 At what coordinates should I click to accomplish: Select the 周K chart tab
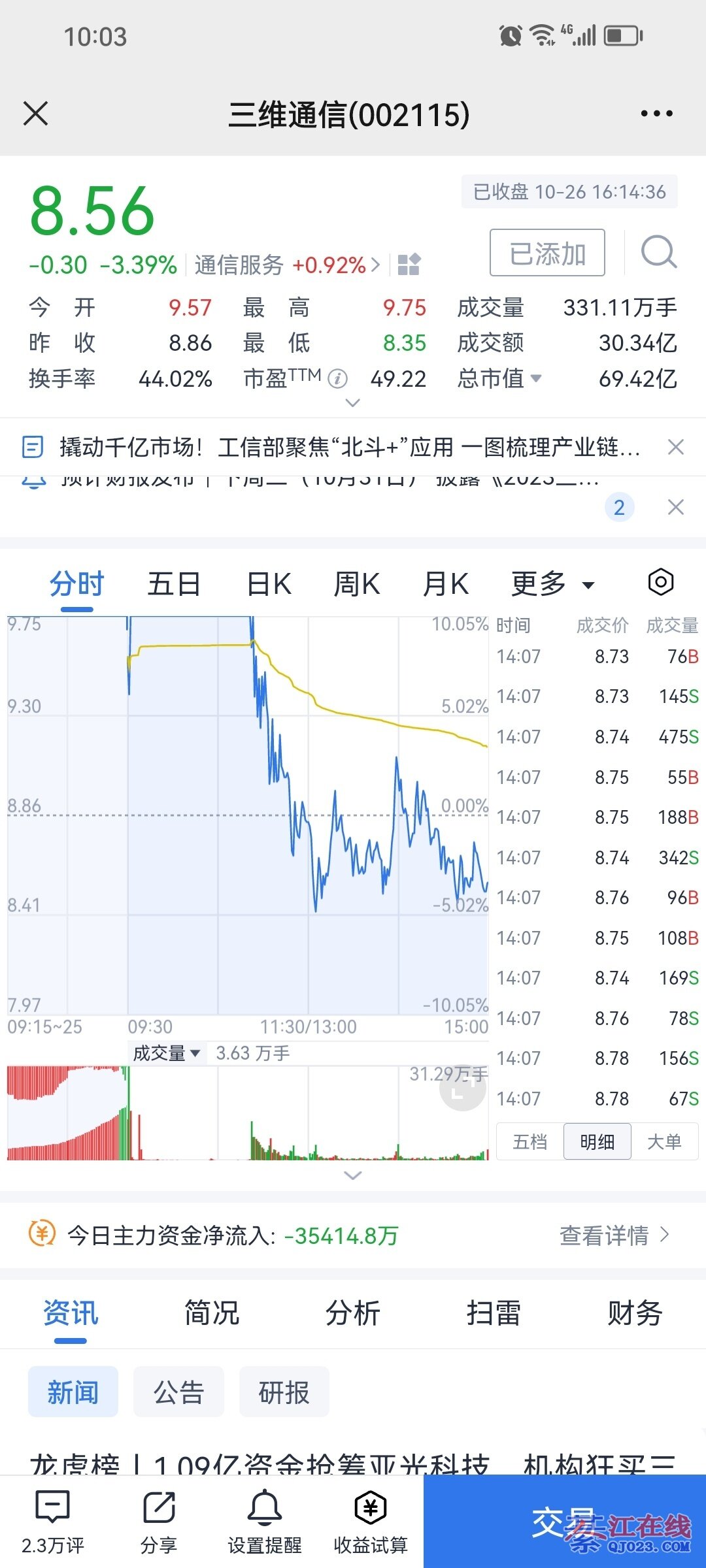356,583
